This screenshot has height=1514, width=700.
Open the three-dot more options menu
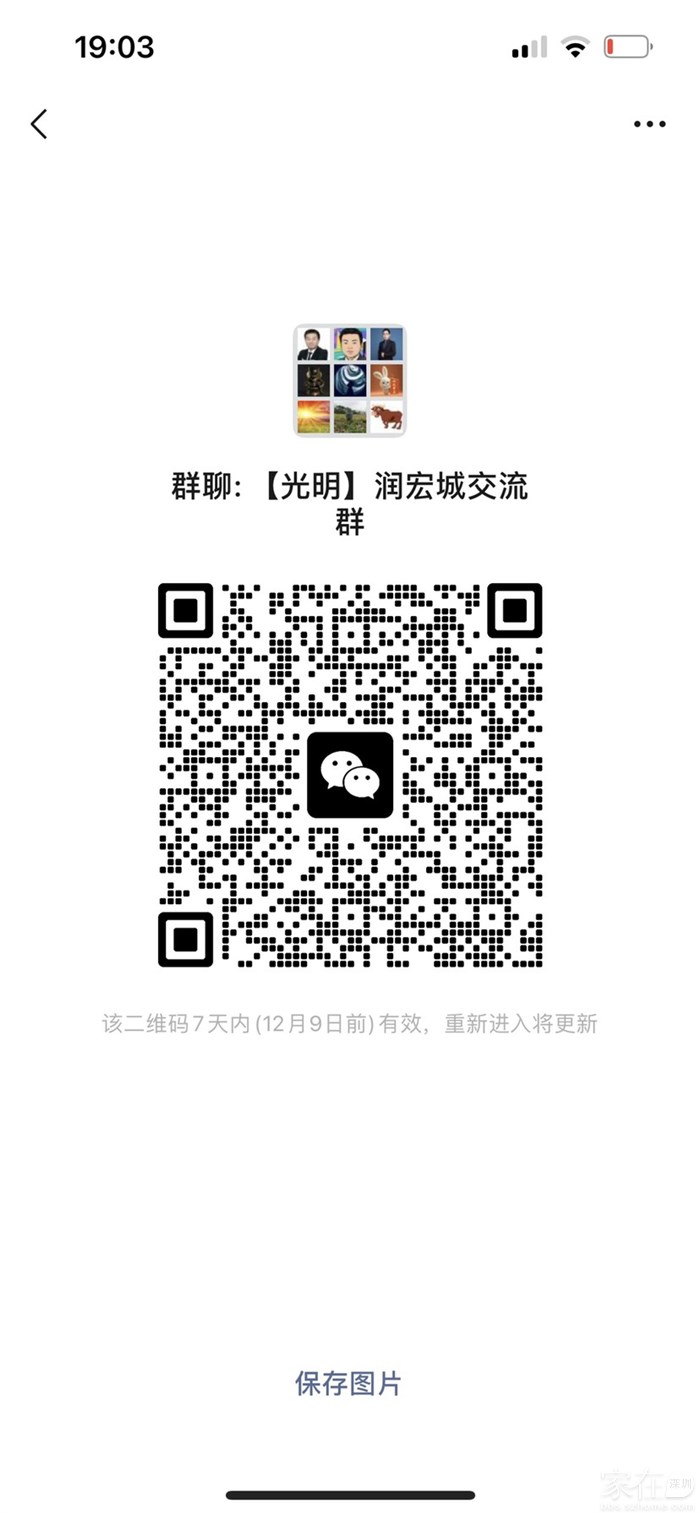[649, 125]
